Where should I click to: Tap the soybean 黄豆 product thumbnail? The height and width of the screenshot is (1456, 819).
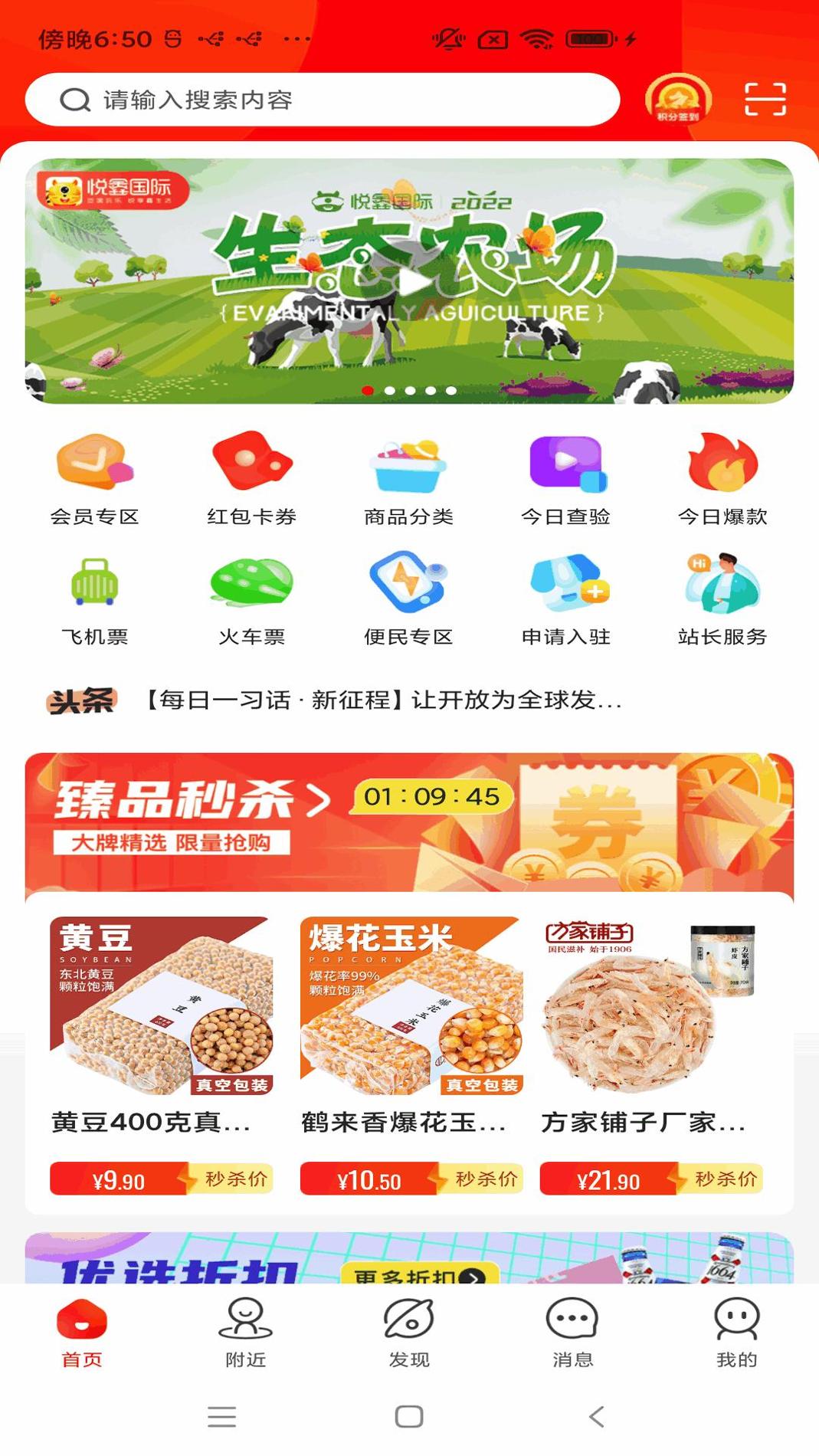pyautogui.click(x=162, y=1004)
